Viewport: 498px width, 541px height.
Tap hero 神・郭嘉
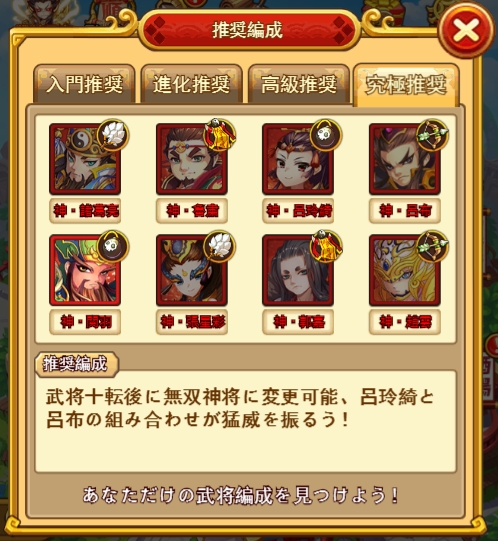[x=298, y=270]
